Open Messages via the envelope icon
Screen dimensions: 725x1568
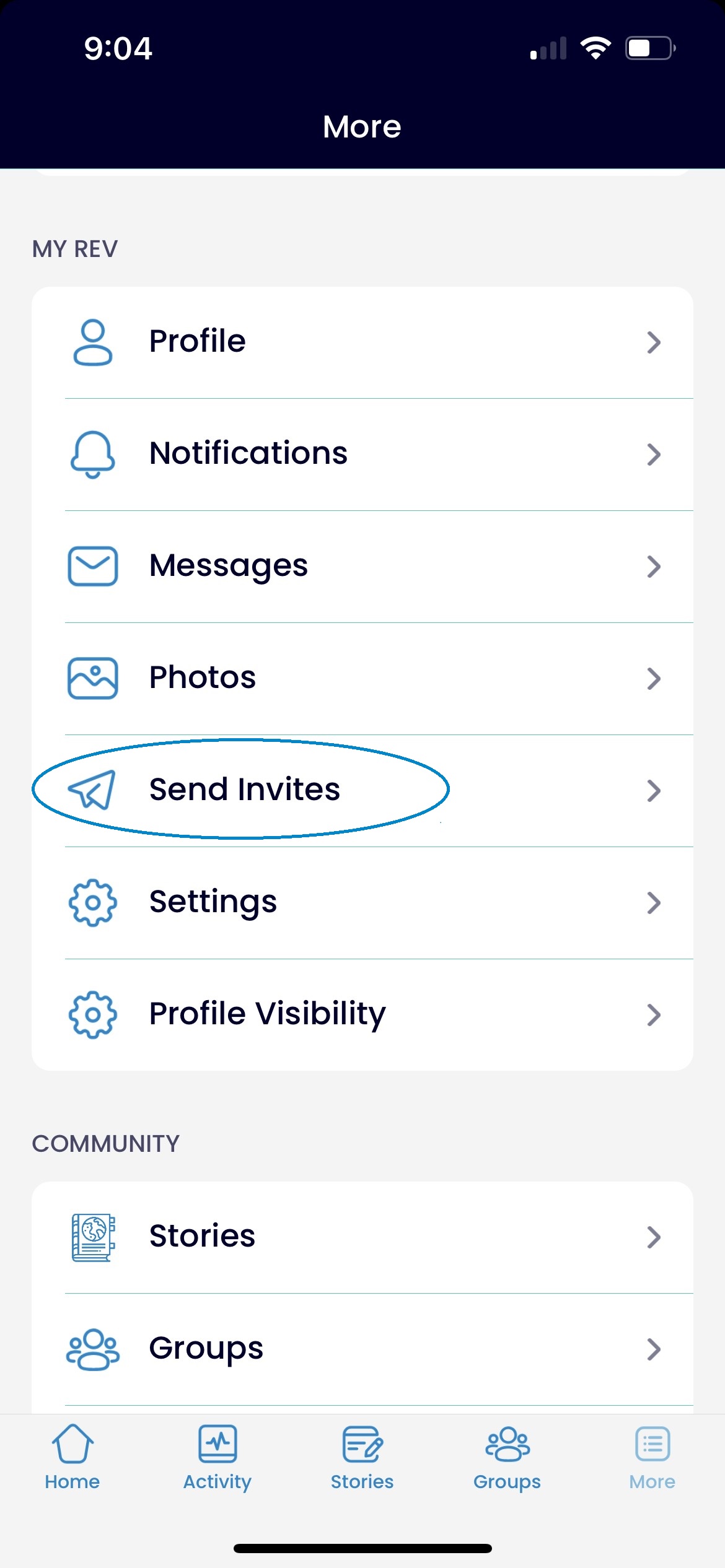point(92,566)
